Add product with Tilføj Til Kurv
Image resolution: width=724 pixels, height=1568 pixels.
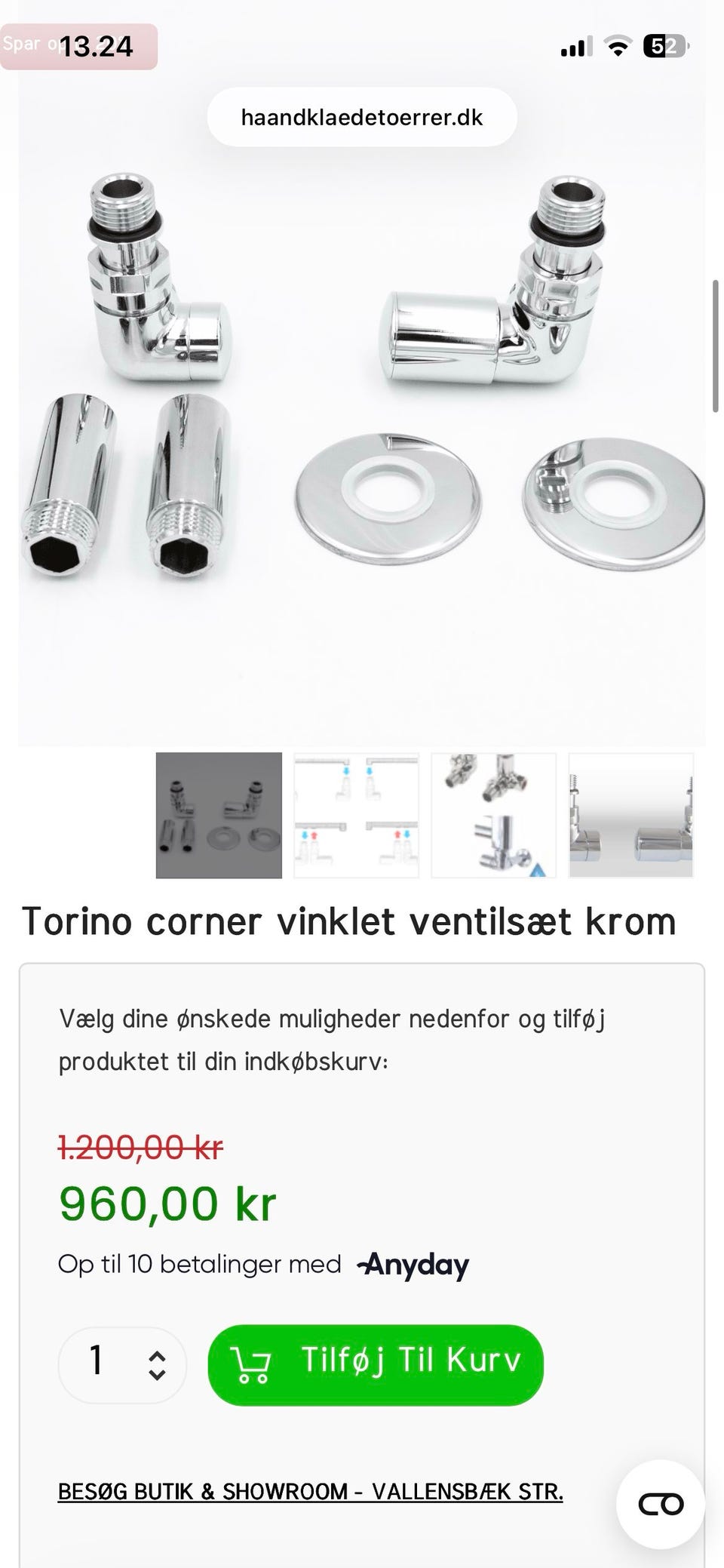point(376,1365)
